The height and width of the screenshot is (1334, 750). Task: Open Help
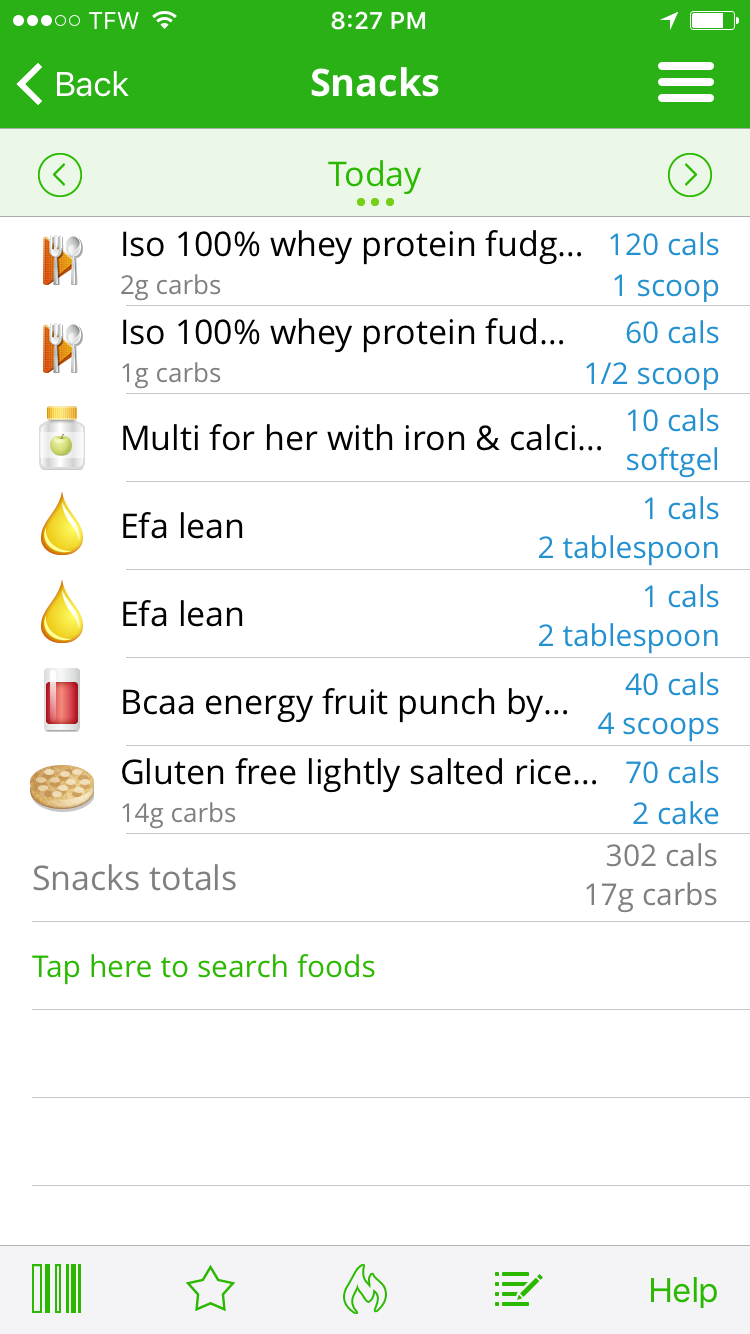(683, 1290)
